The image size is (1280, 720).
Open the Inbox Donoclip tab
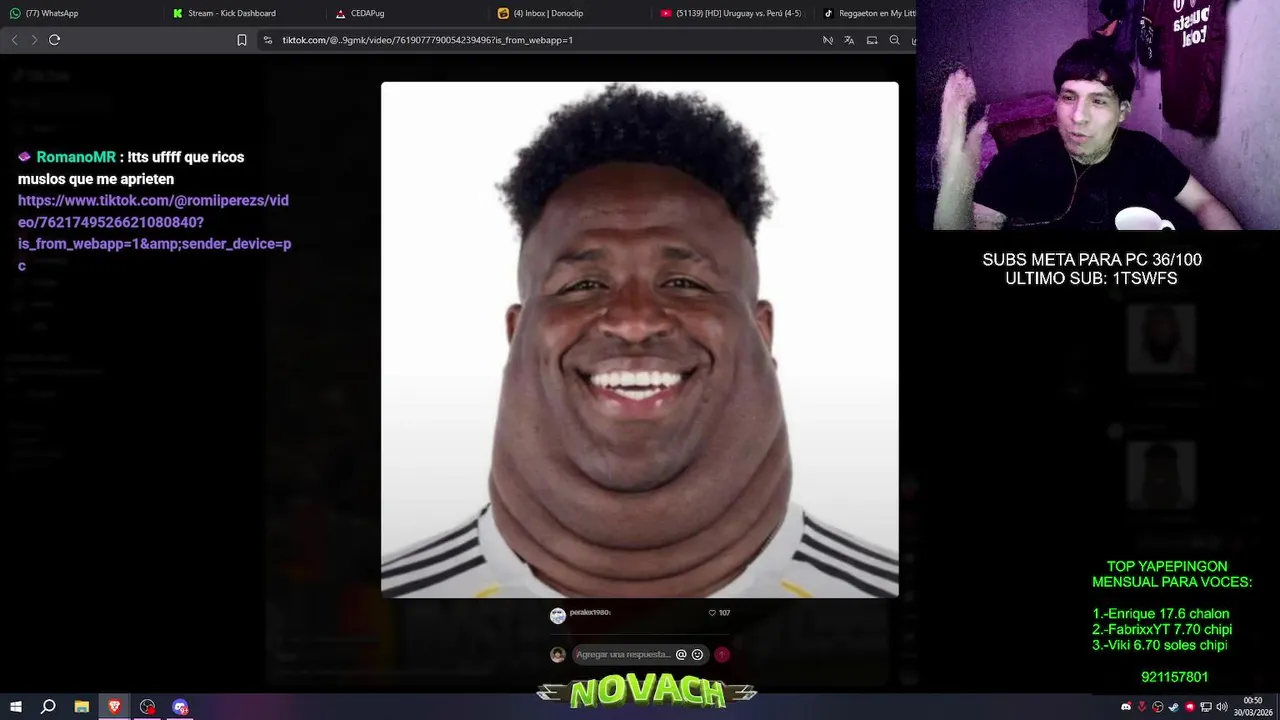tap(555, 13)
